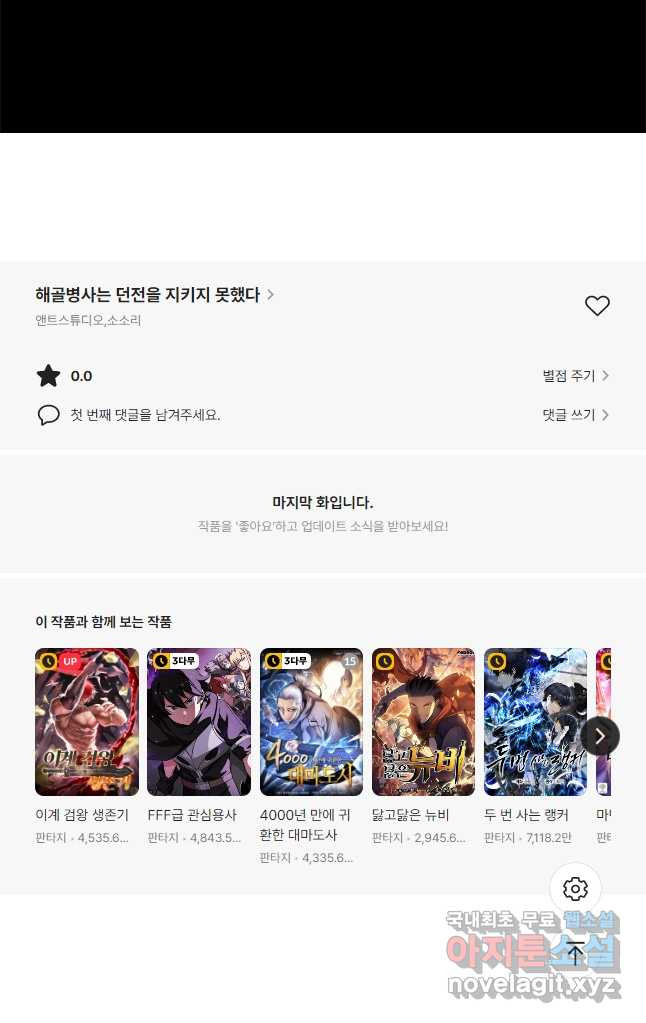Viewport: 646px width, 1023px height.
Task: Open the viewer settings gear
Action: tap(575, 888)
